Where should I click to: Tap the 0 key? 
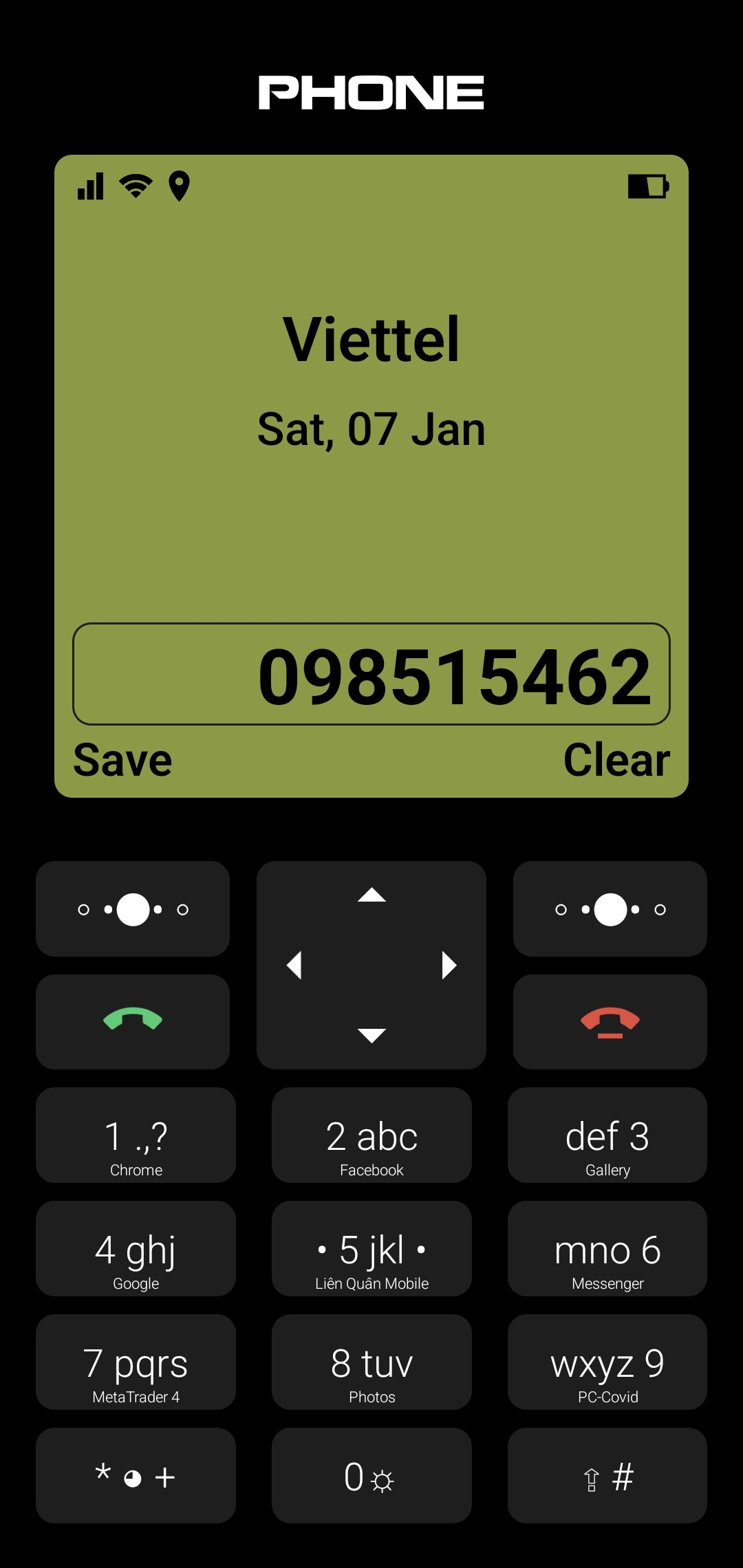tap(371, 1475)
